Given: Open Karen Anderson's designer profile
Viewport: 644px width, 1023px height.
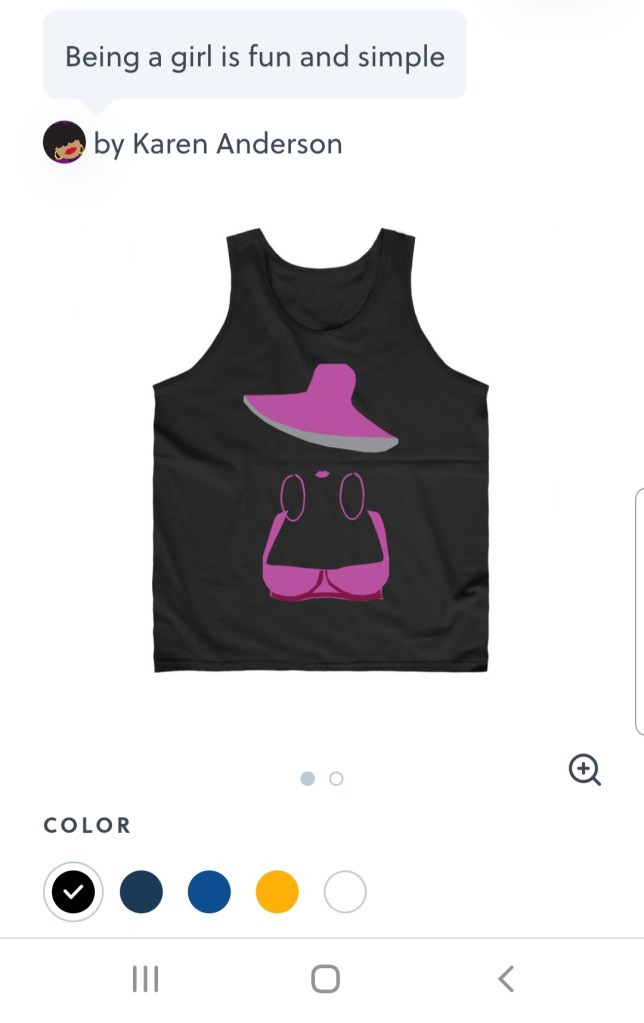Looking at the screenshot, I should (217, 144).
